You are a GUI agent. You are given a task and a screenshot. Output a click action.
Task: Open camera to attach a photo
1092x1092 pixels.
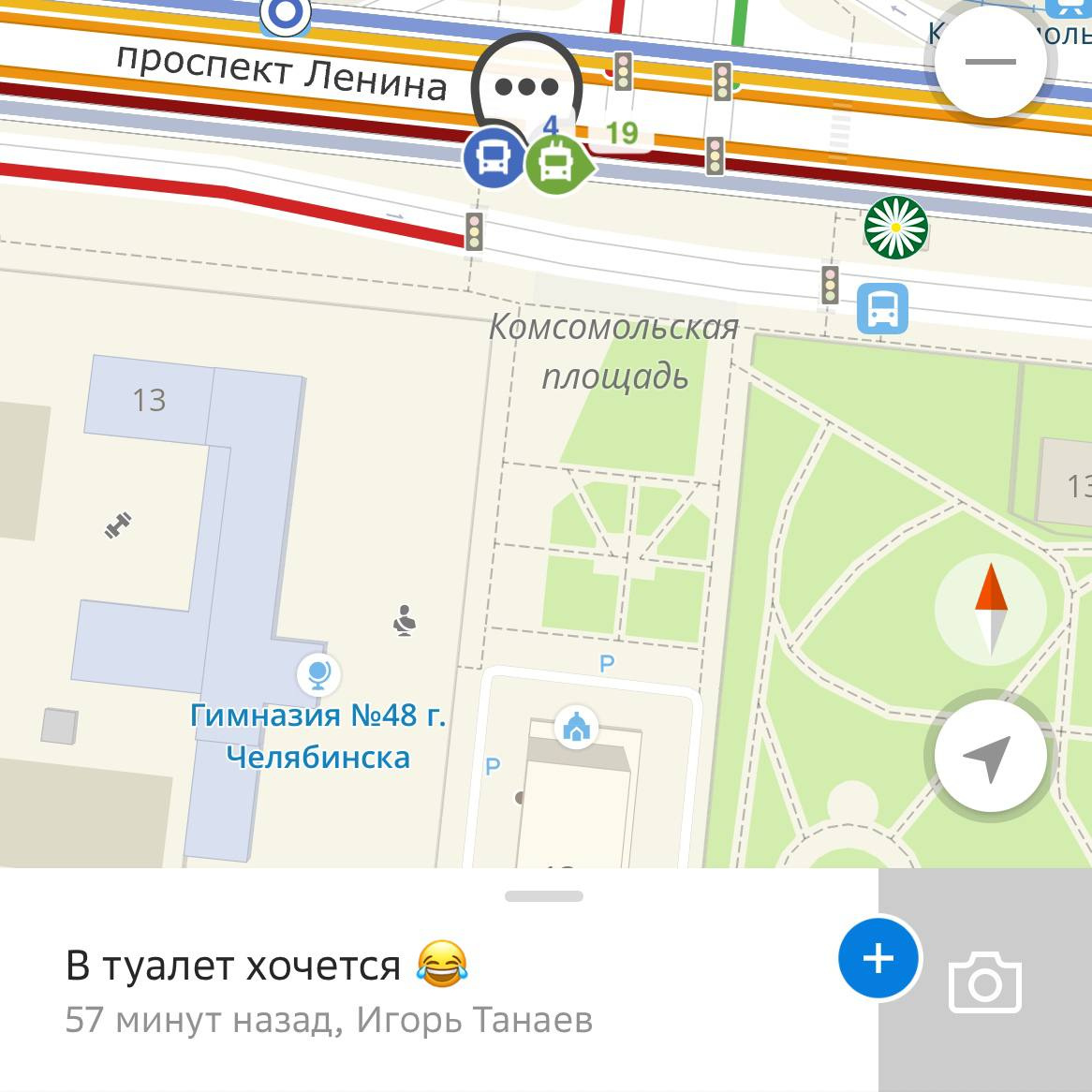tap(984, 981)
